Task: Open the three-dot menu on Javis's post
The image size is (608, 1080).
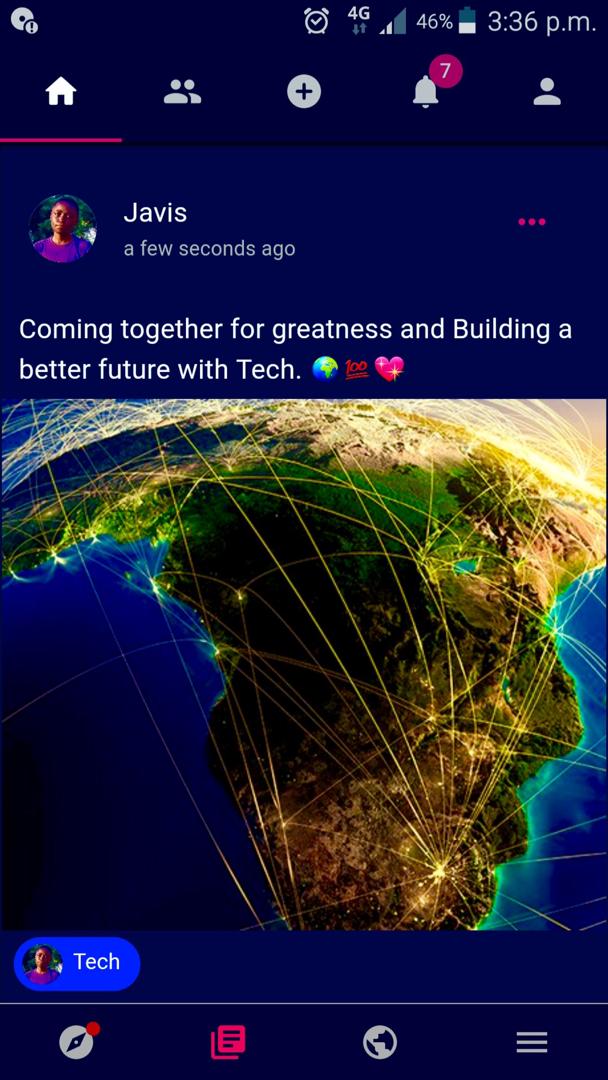Action: tap(532, 222)
